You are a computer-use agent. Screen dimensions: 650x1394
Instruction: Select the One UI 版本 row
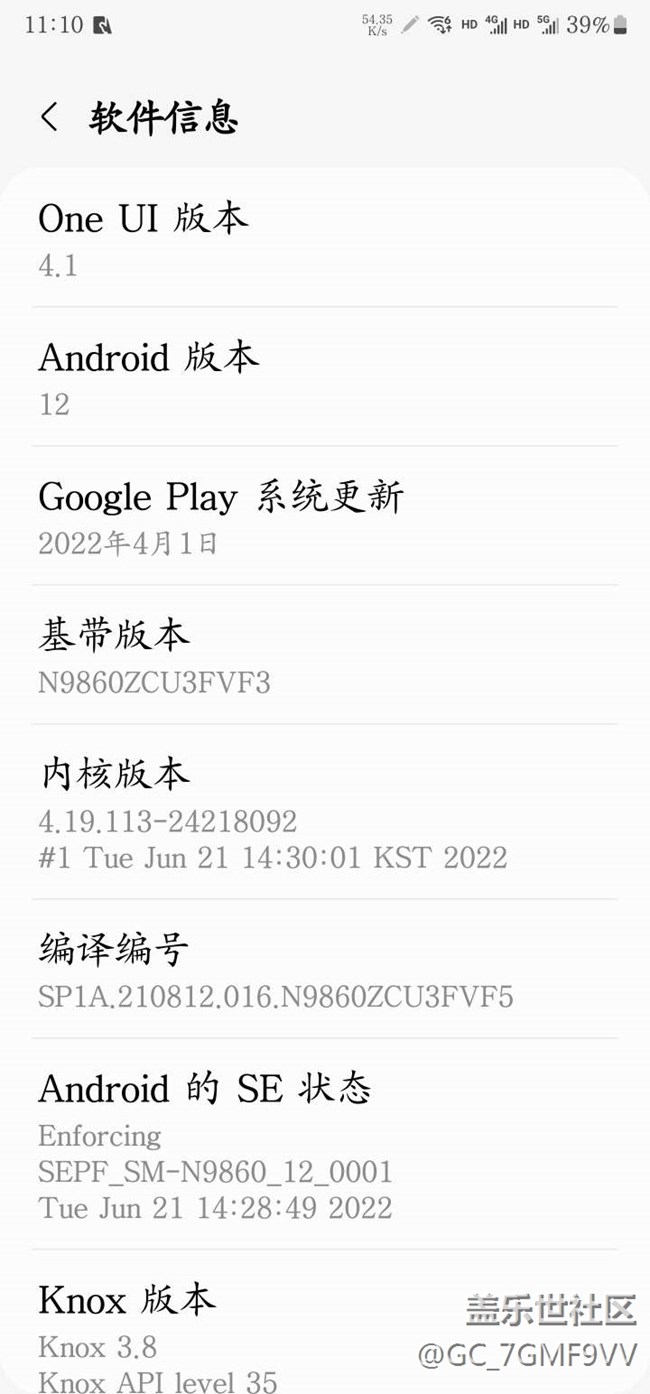324,238
